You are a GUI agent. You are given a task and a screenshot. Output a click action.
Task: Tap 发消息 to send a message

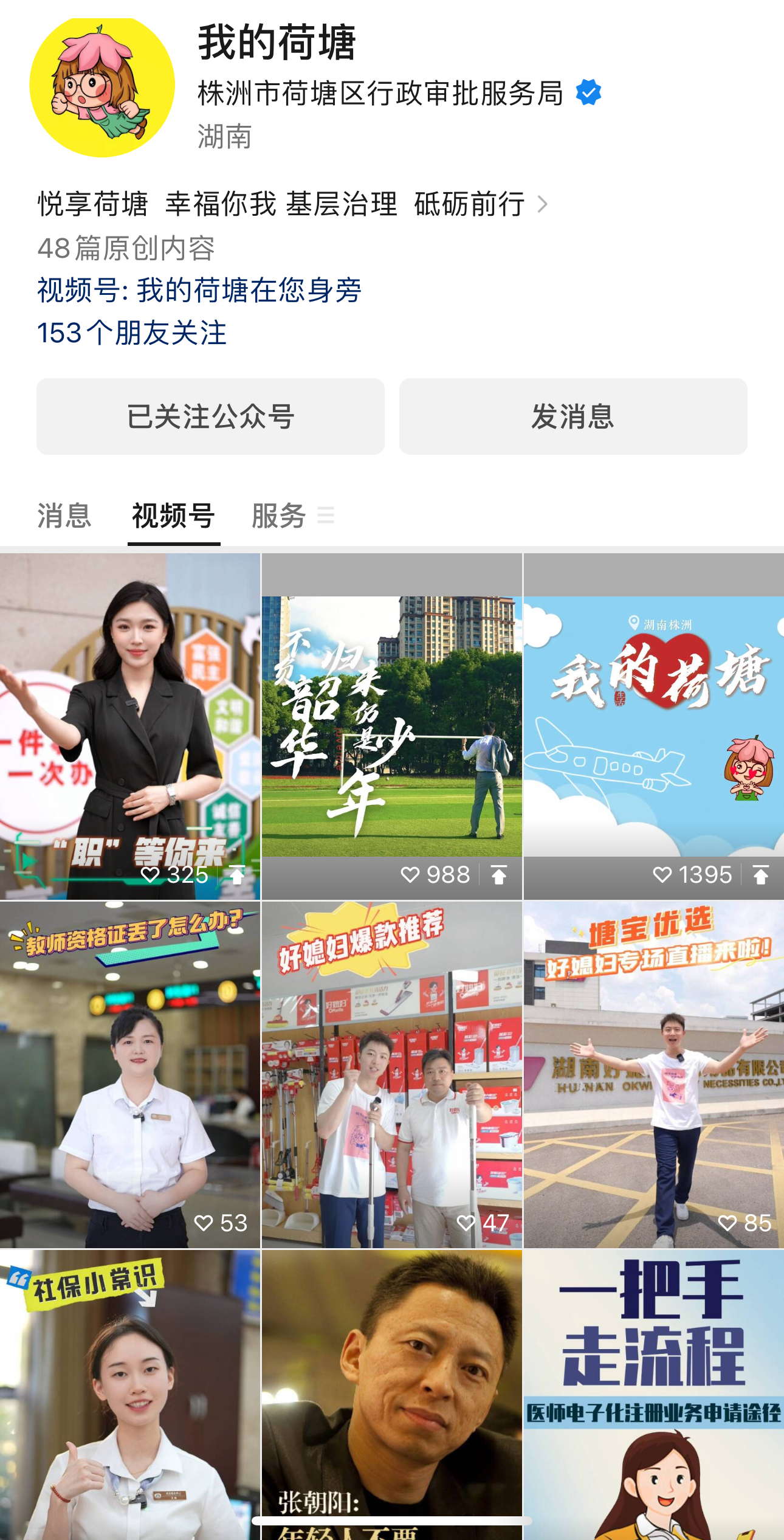point(573,416)
